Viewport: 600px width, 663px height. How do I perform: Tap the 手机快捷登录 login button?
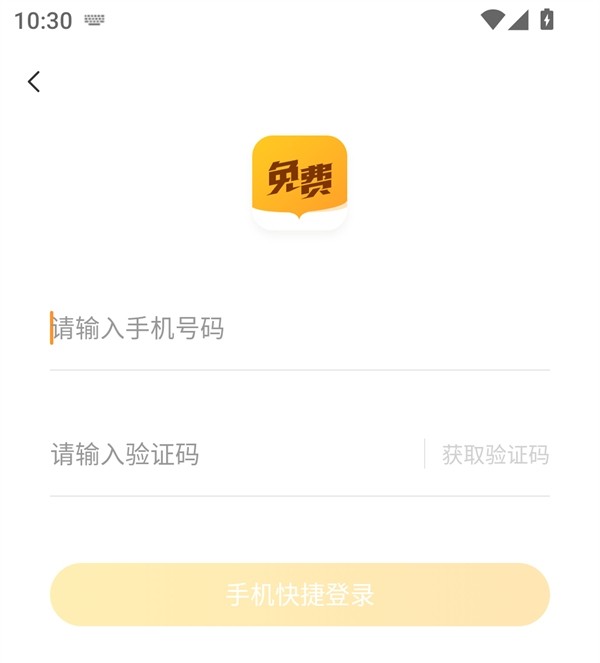(x=300, y=595)
